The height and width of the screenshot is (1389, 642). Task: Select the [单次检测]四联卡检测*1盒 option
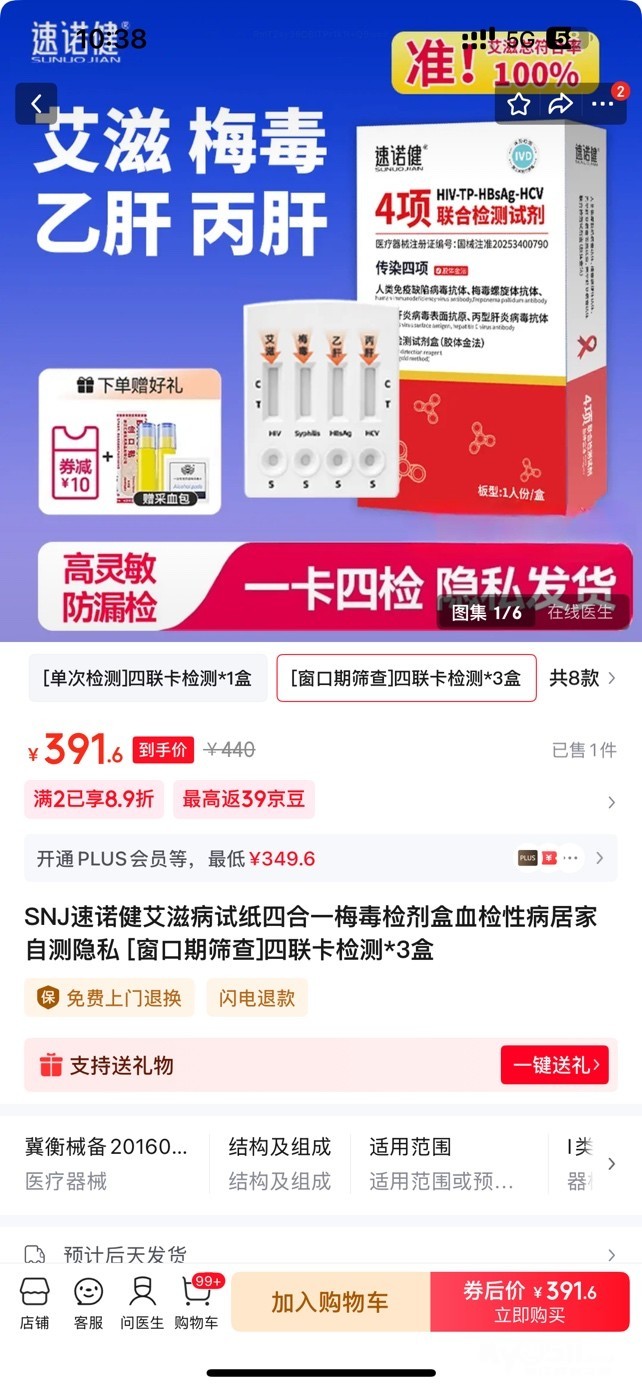coord(147,678)
